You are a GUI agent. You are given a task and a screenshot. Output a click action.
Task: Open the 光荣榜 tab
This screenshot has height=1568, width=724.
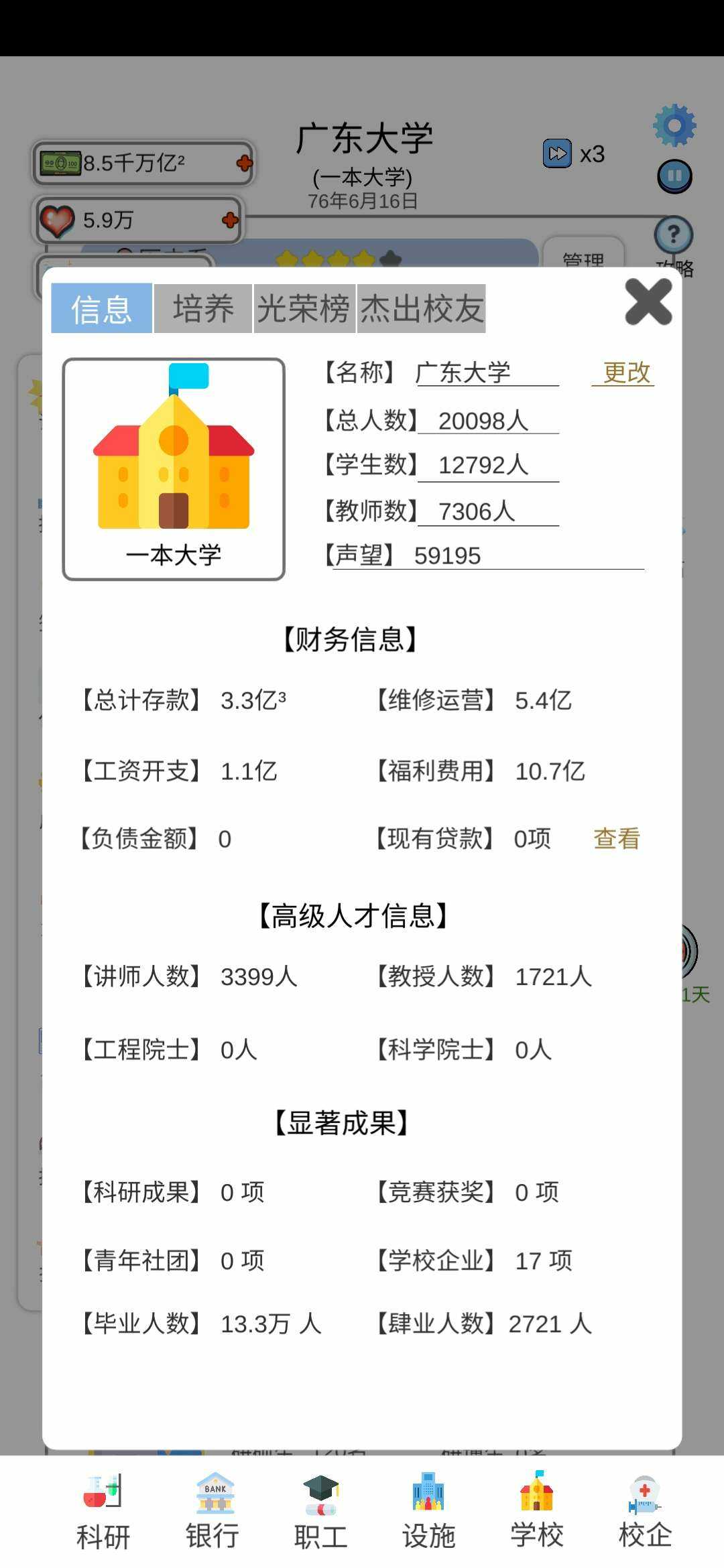click(304, 308)
